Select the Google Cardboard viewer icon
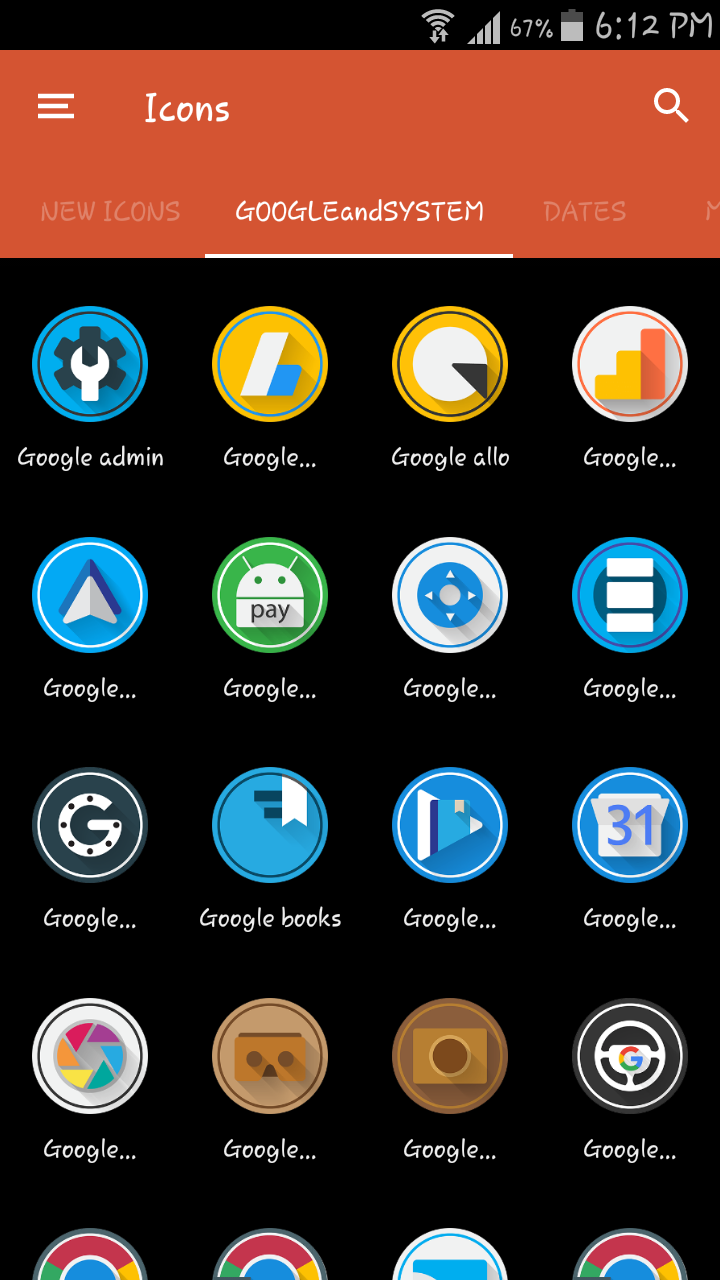Screen dimensions: 720x1280 (x=270, y=1056)
